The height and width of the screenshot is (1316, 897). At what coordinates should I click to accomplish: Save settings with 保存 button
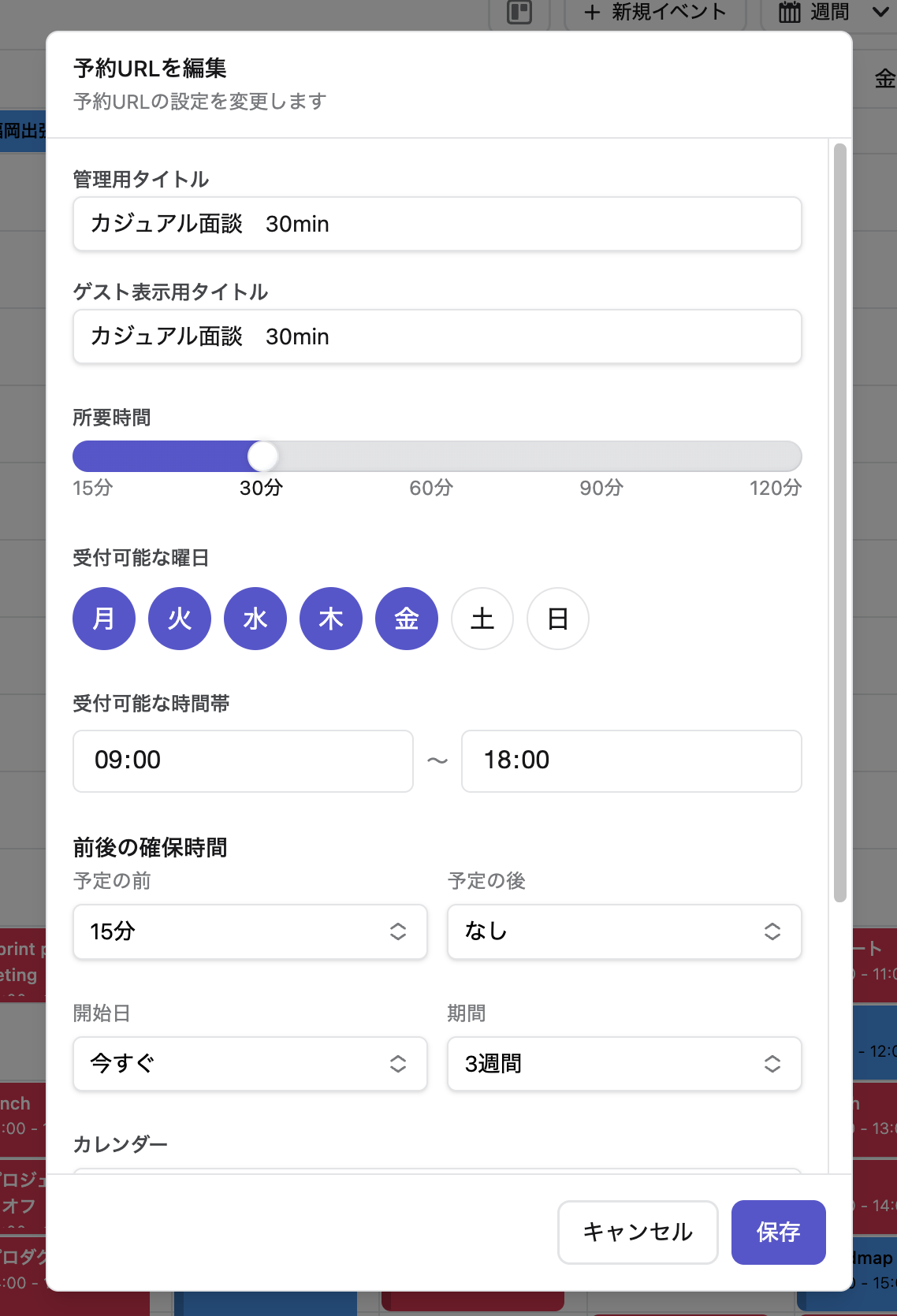779,1232
